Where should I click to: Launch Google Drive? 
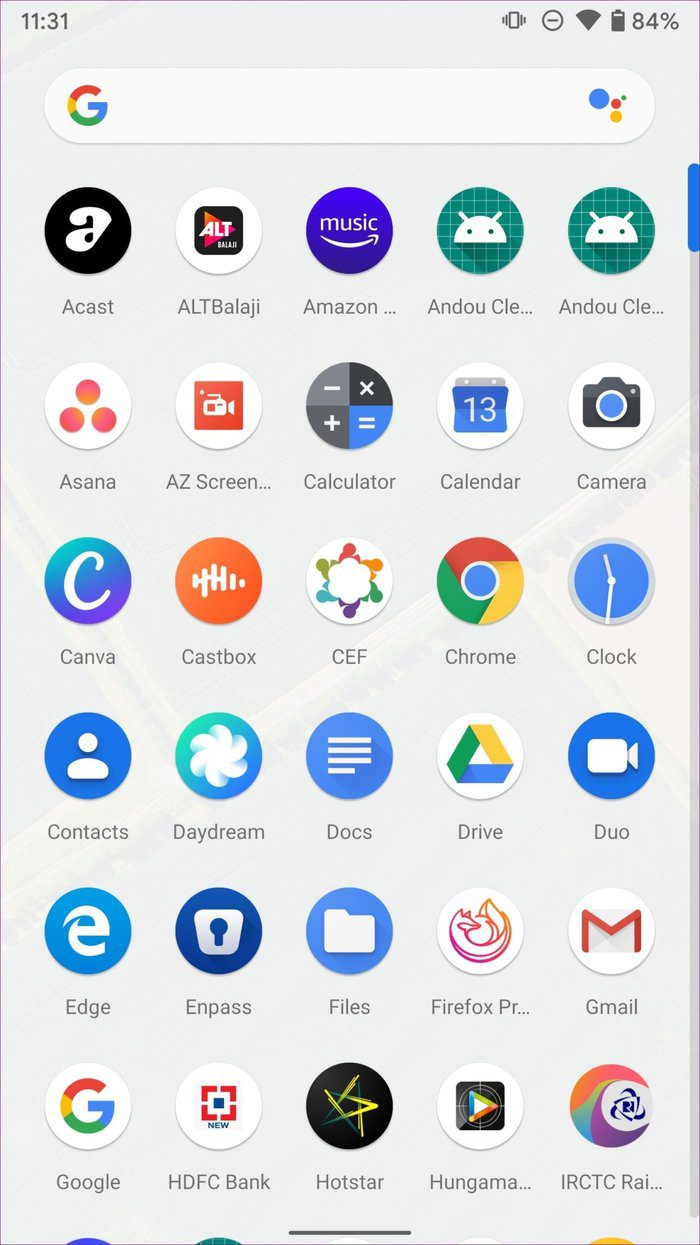pyautogui.click(x=480, y=756)
